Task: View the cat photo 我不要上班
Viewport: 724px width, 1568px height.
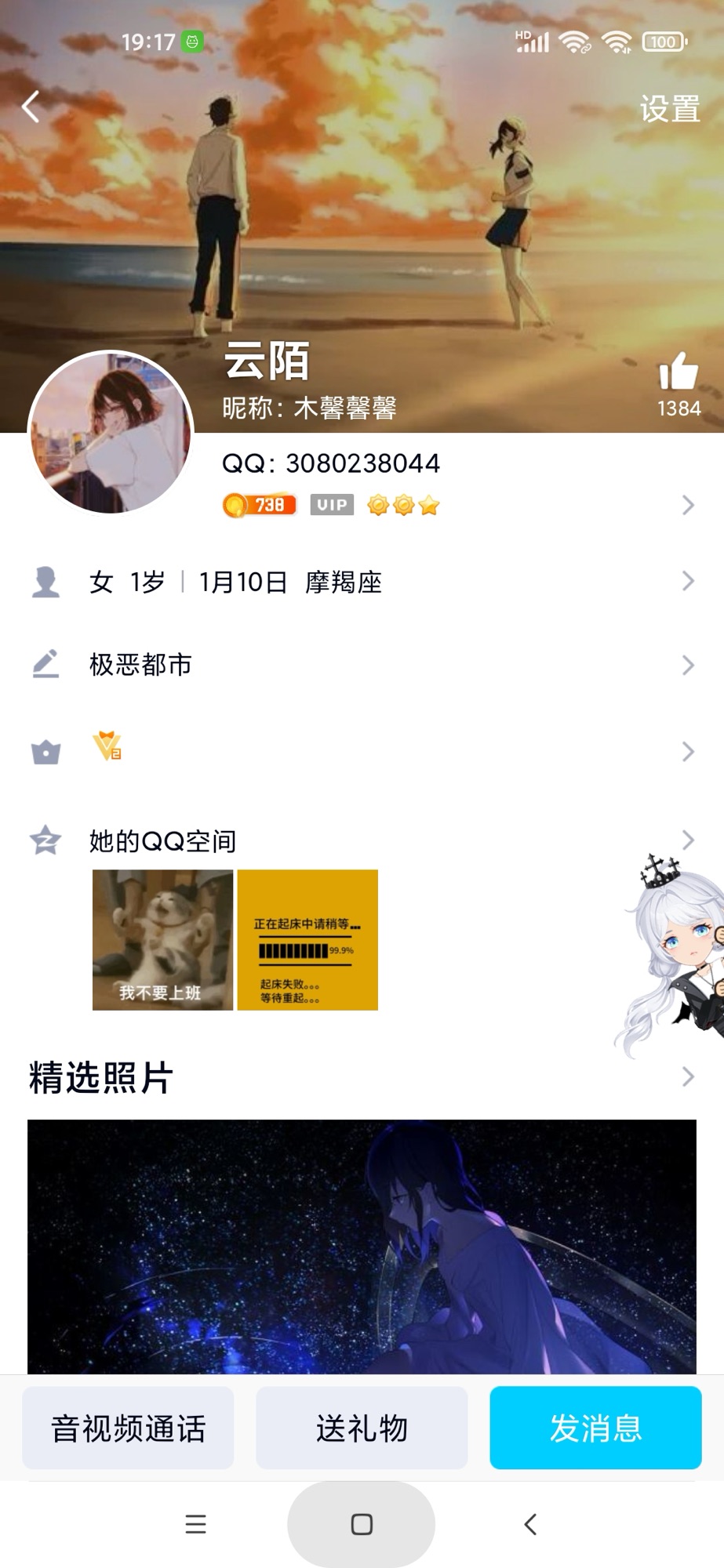Action: tap(162, 939)
